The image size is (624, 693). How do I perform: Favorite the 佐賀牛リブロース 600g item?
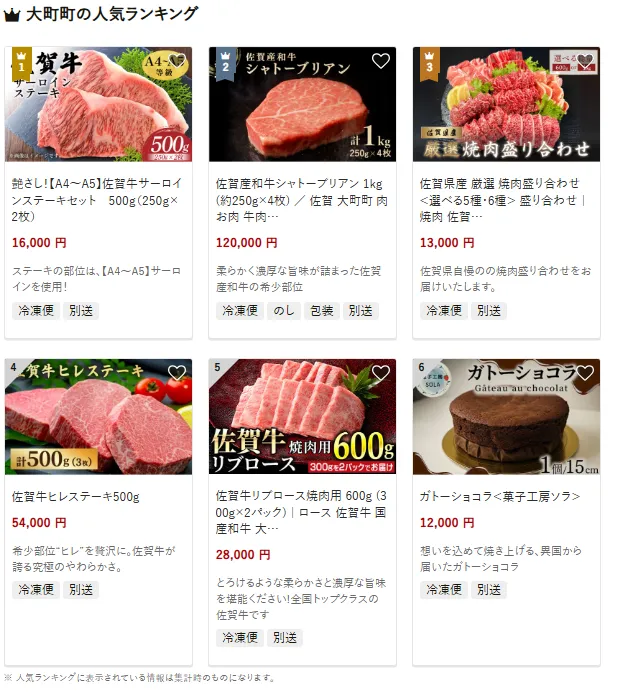point(381,373)
